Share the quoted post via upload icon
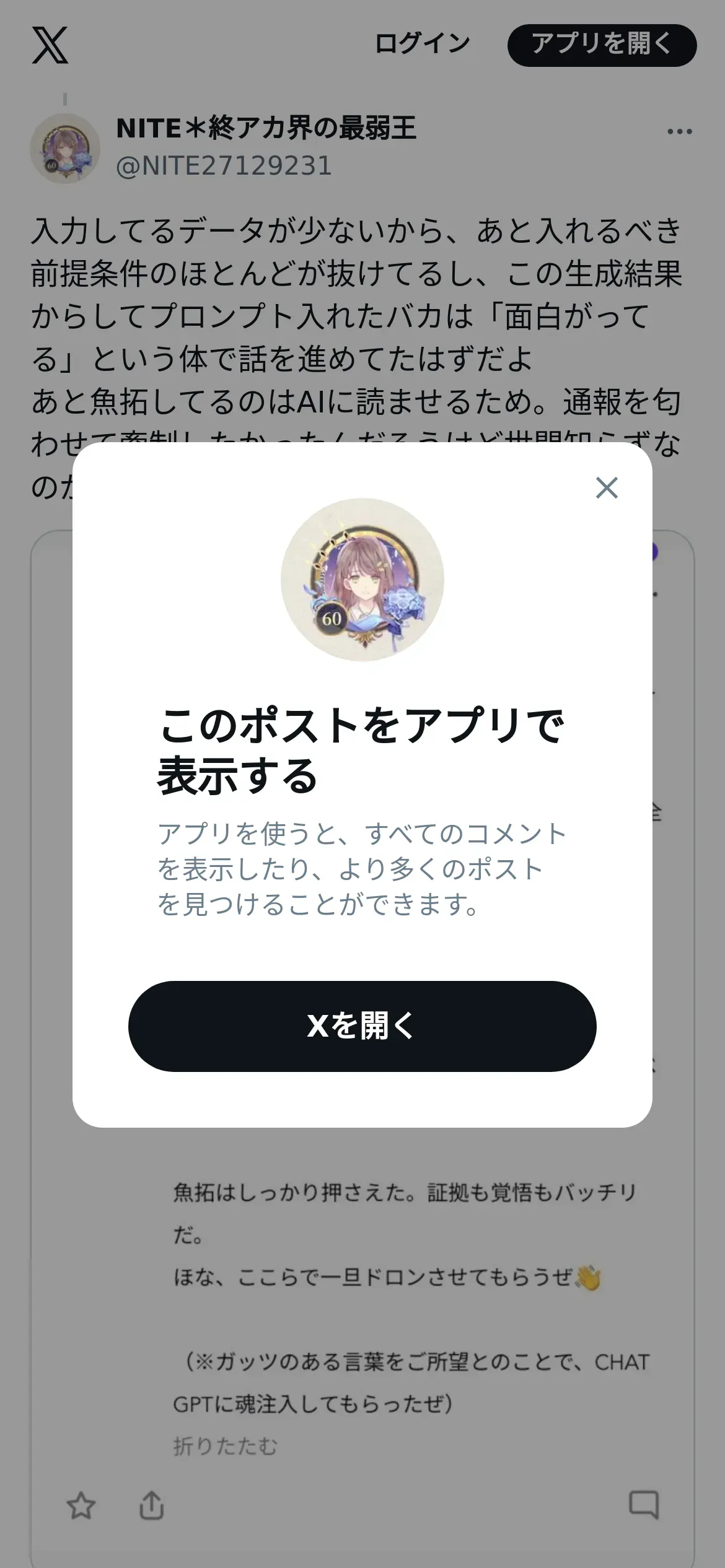 tap(152, 1505)
